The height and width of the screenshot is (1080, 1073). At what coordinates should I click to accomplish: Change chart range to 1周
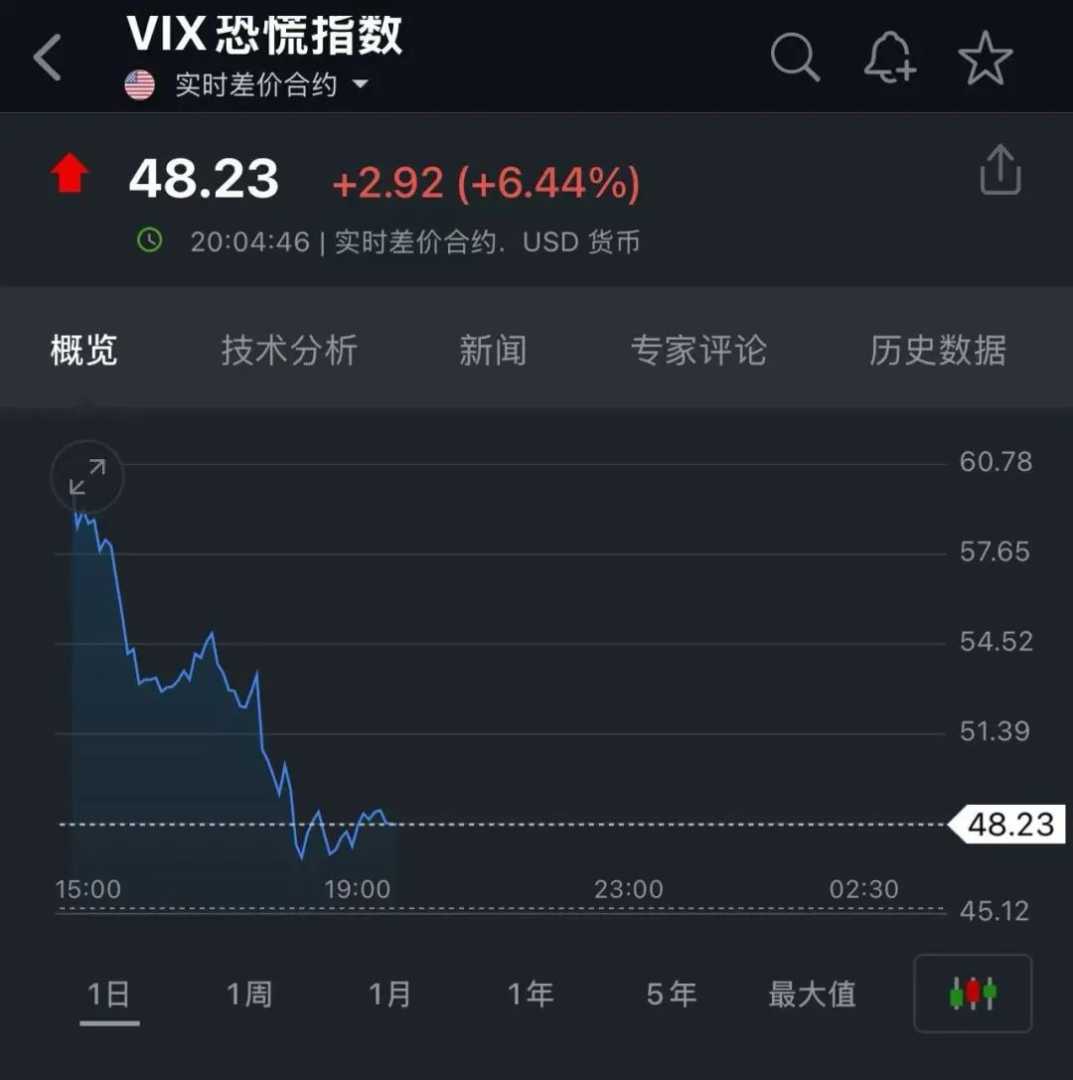(249, 994)
